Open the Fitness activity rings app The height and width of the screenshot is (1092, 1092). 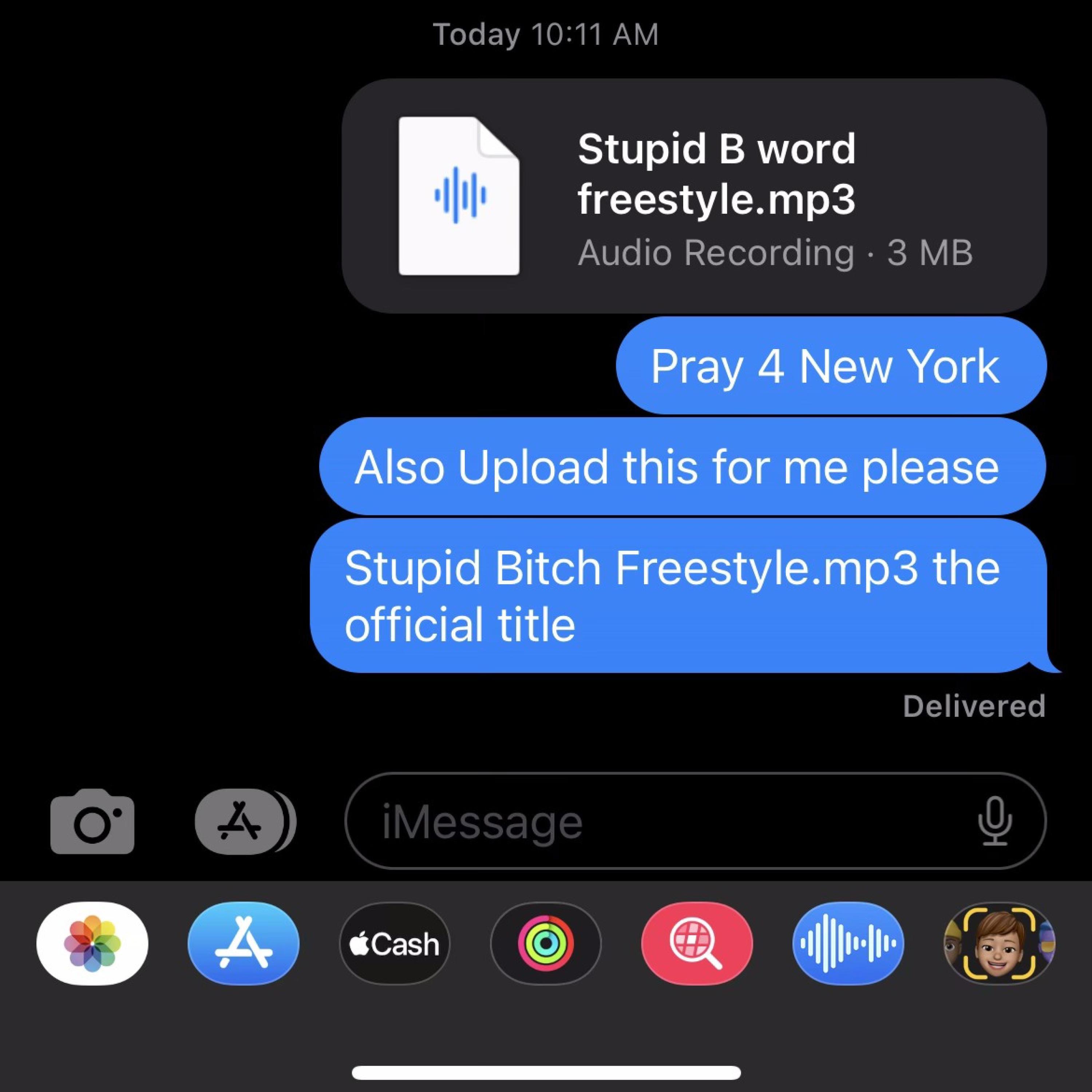pos(545,943)
